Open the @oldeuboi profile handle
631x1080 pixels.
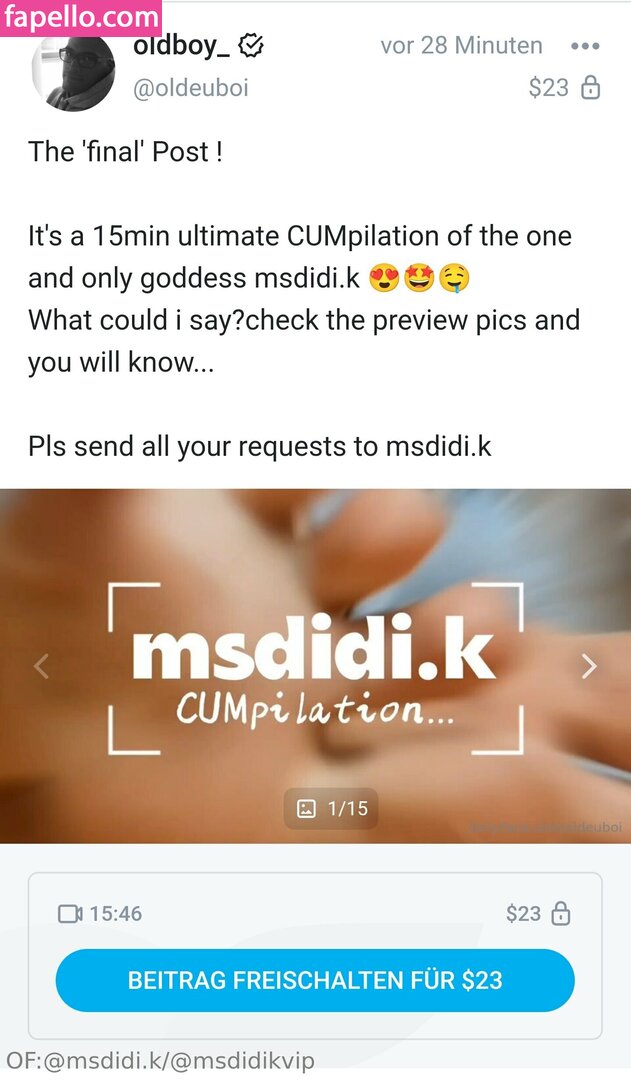(191, 88)
